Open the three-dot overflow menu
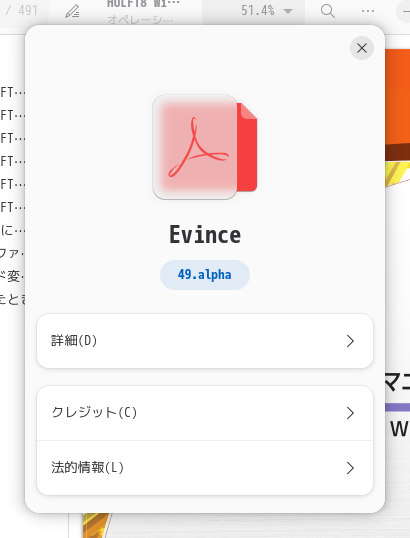The image size is (410, 538). [x=368, y=11]
